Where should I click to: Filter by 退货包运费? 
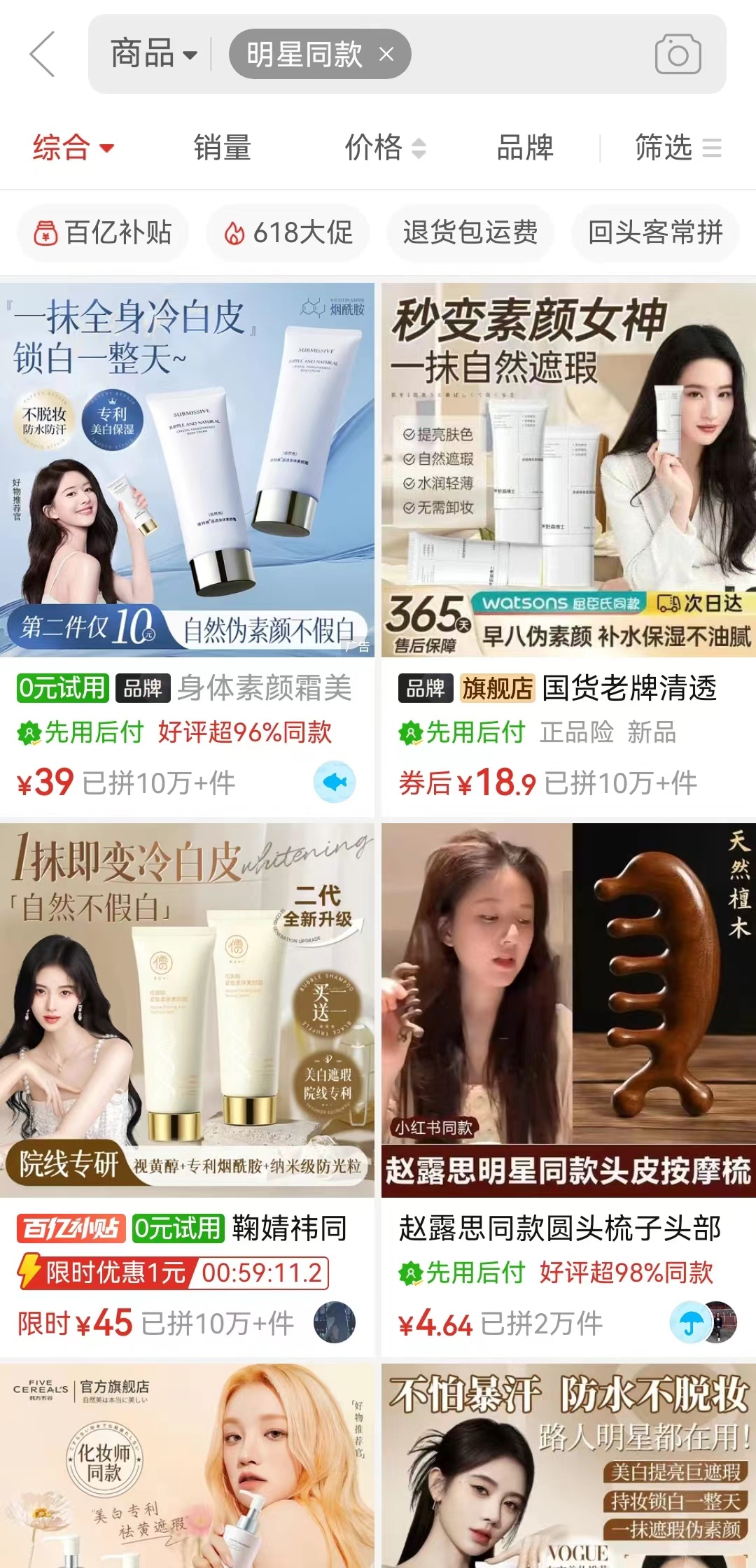pyautogui.click(x=470, y=232)
